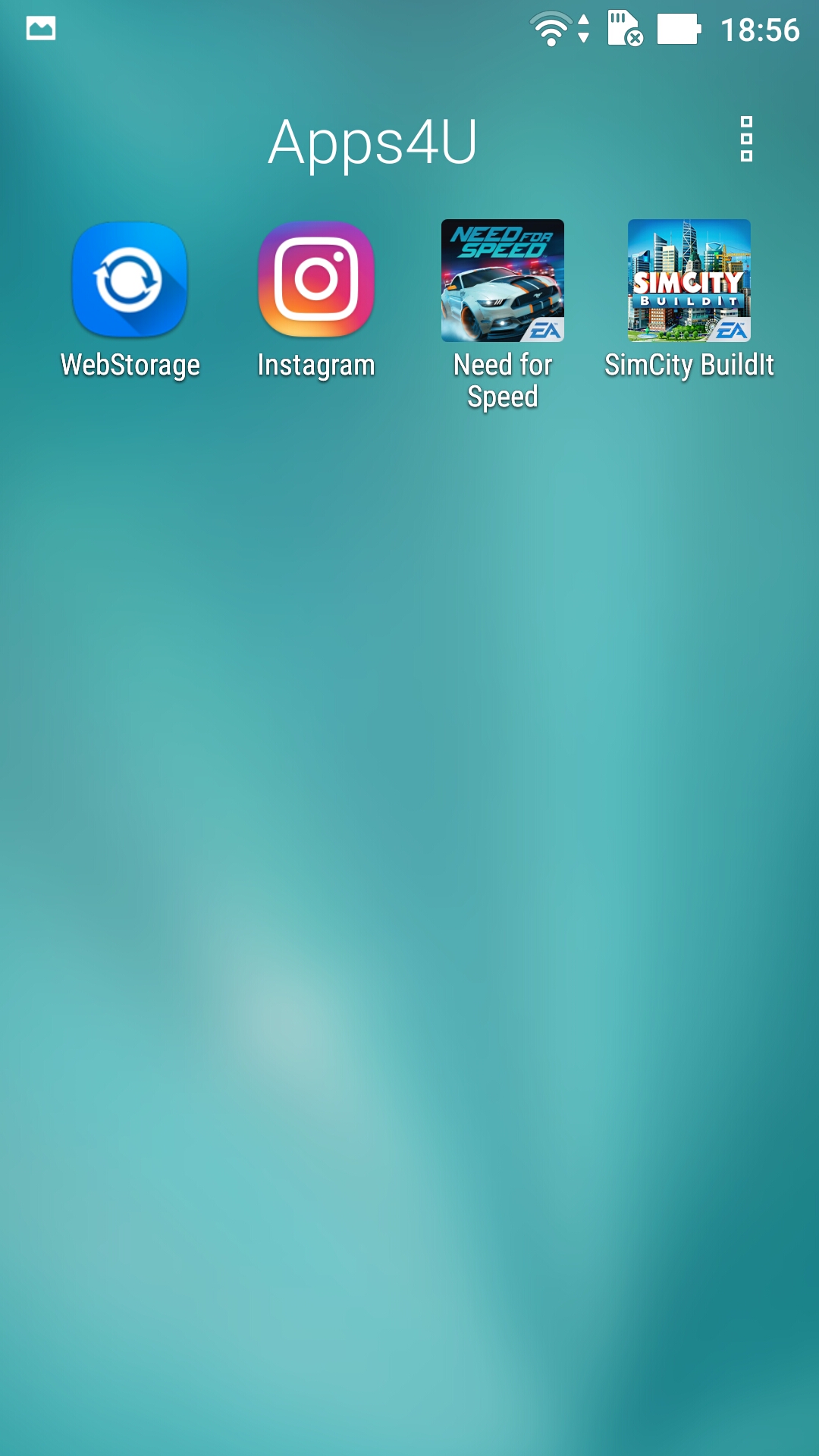The image size is (819, 1456).
Task: Tap the Need for Speed label text
Action: click(x=502, y=379)
